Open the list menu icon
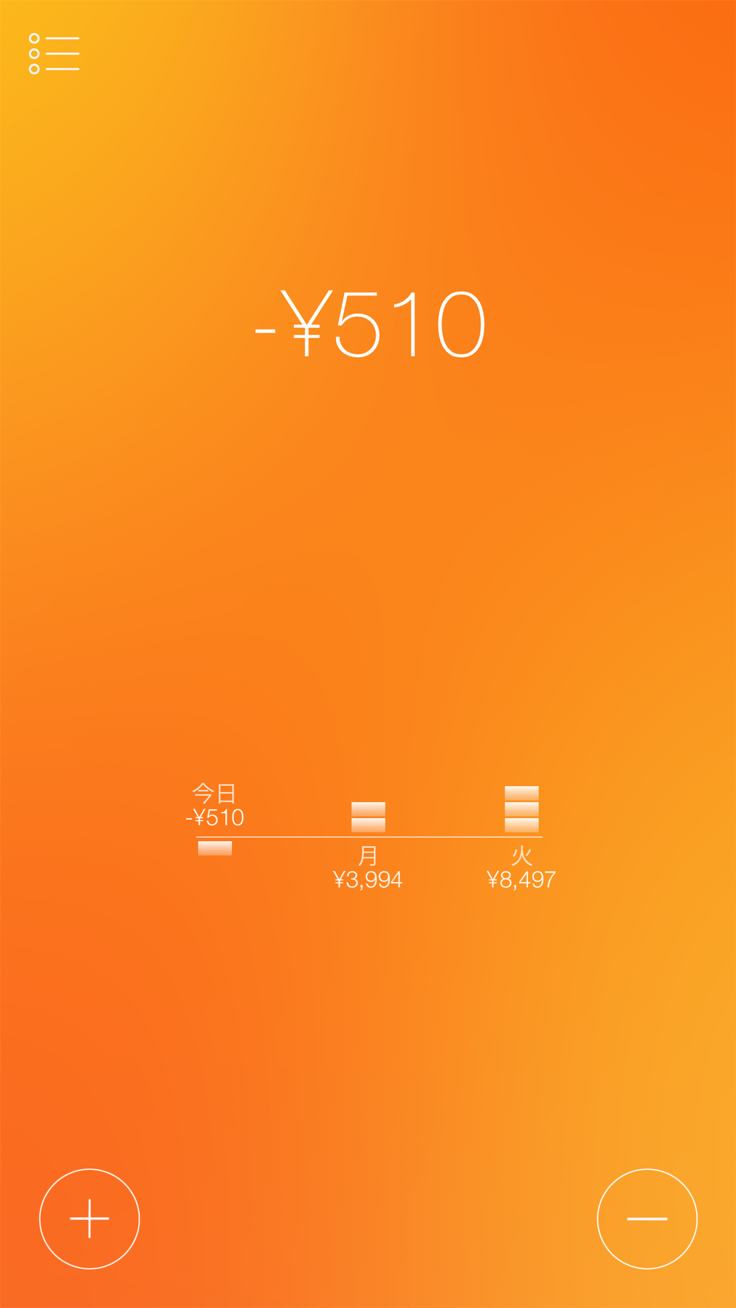 point(54,54)
